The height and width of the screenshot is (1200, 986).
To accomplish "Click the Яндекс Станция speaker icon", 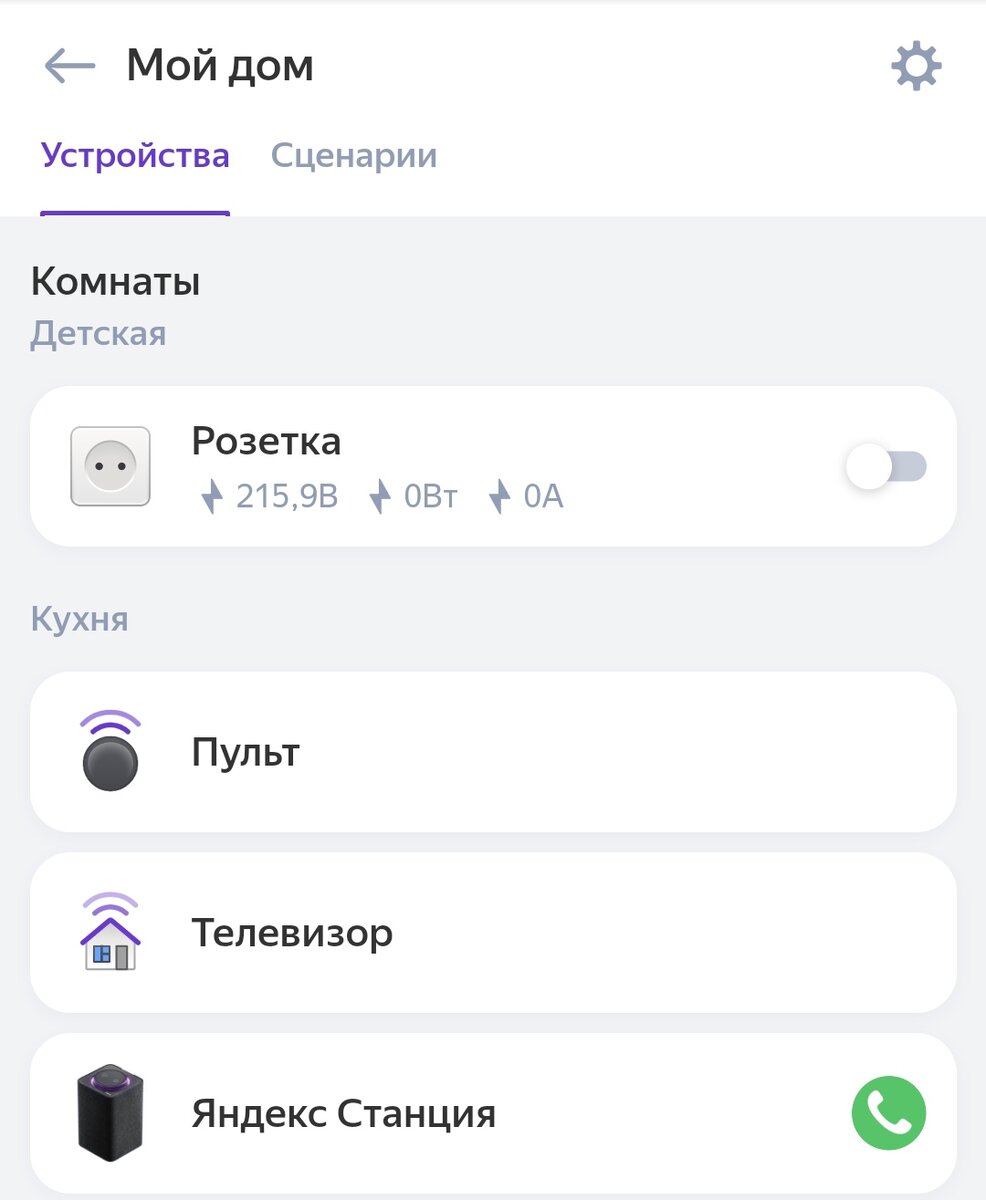I will (x=110, y=1113).
